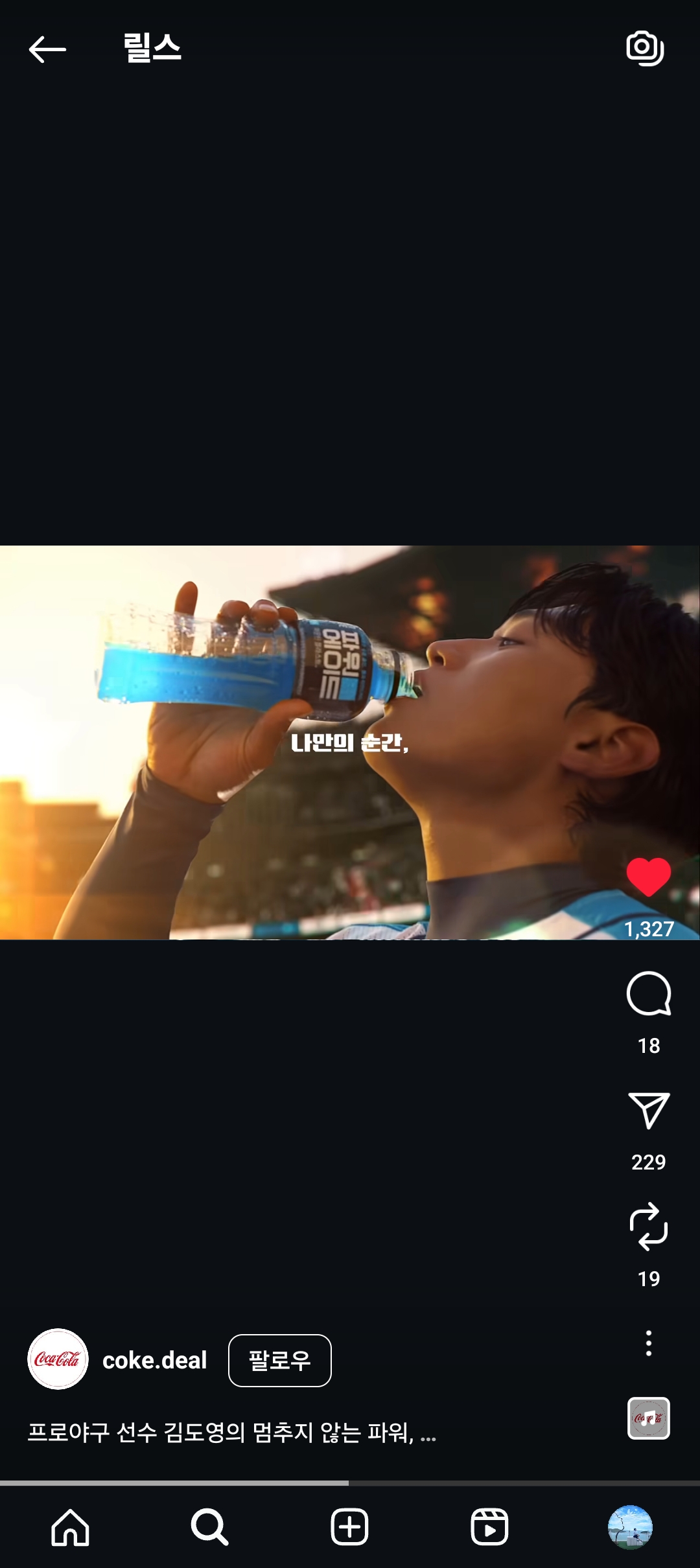Create a new post with plus
This screenshot has width=700, height=1568.
(349, 1527)
